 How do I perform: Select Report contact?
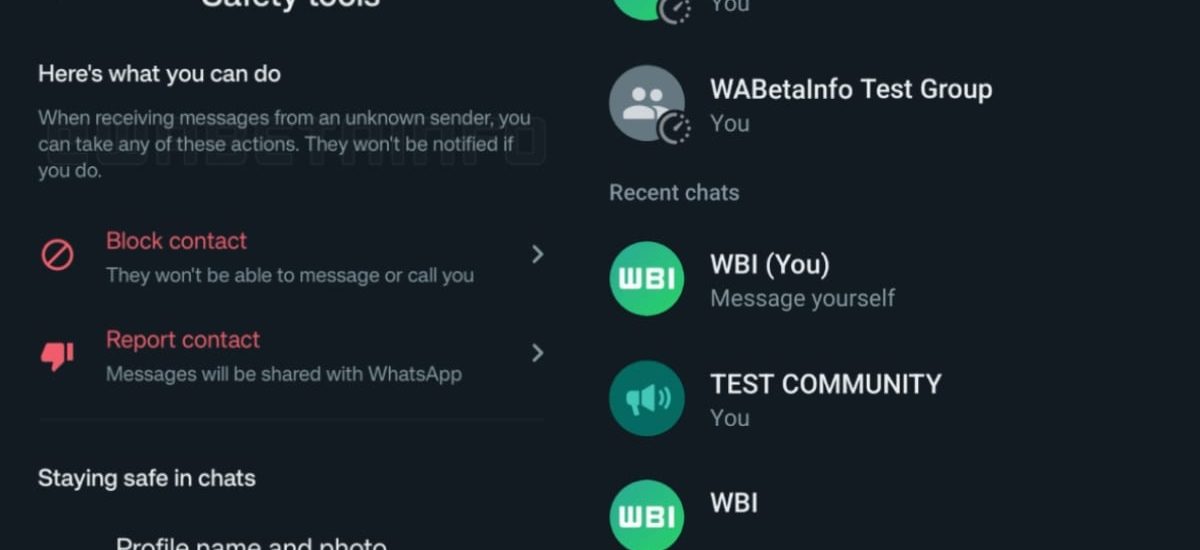290,355
